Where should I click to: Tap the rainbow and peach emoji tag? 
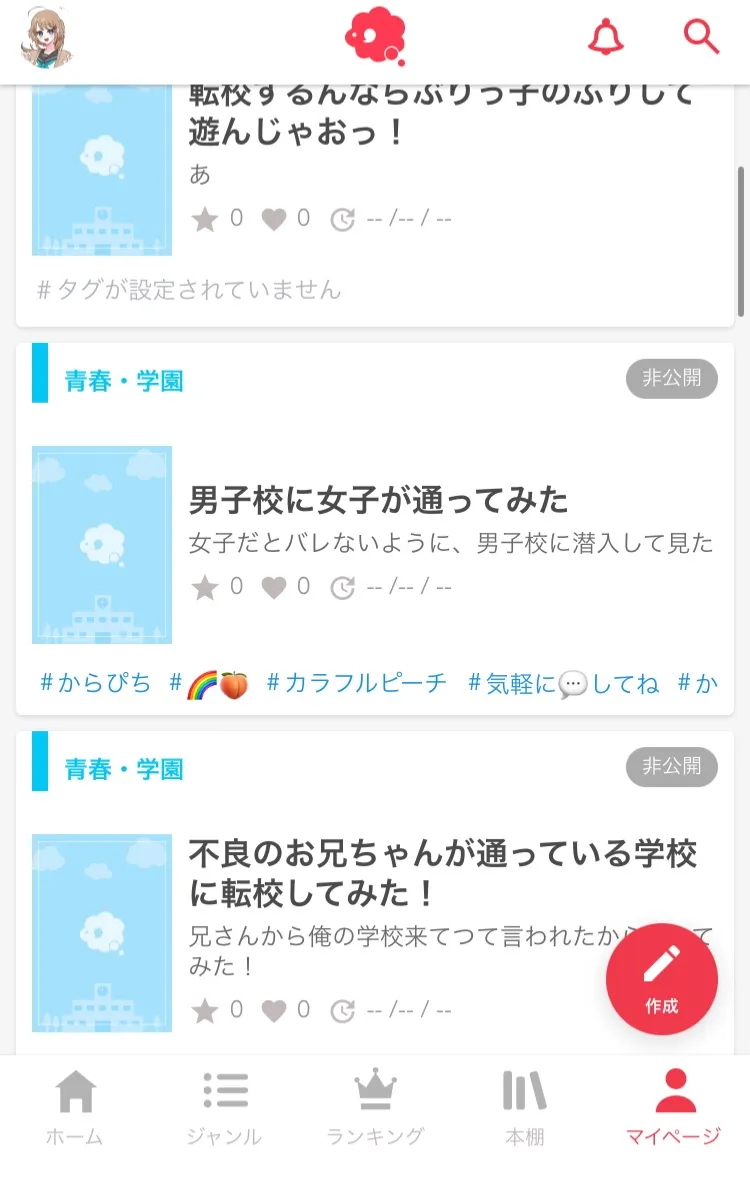(x=209, y=684)
